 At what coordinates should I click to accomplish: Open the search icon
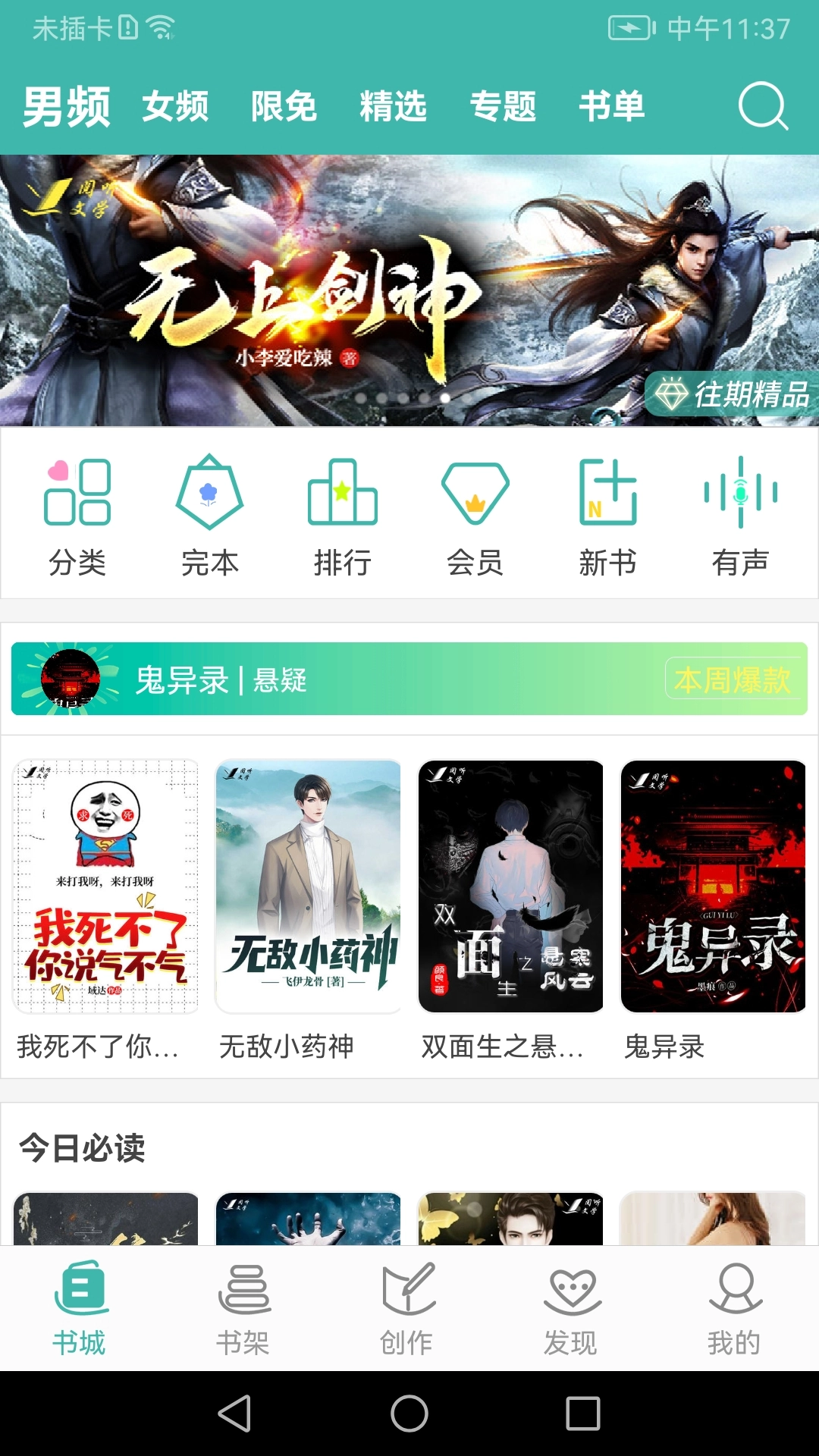tap(763, 106)
